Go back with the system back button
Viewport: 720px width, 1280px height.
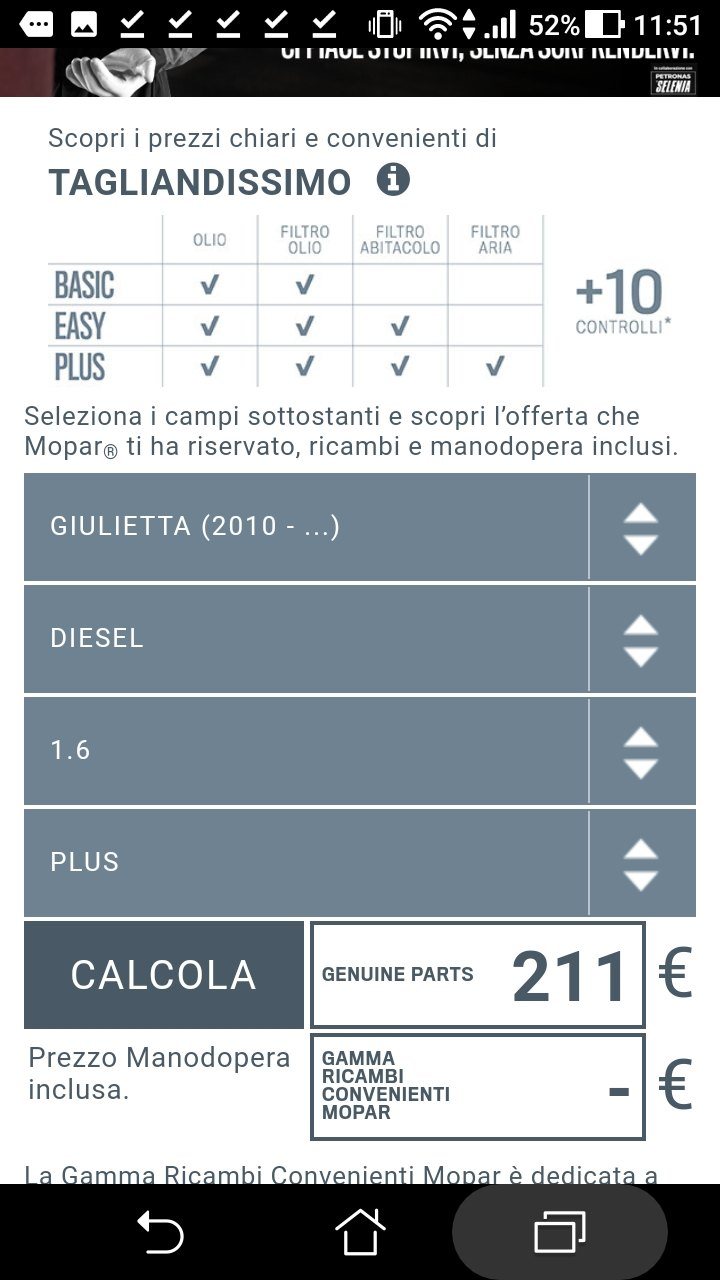[160, 1231]
